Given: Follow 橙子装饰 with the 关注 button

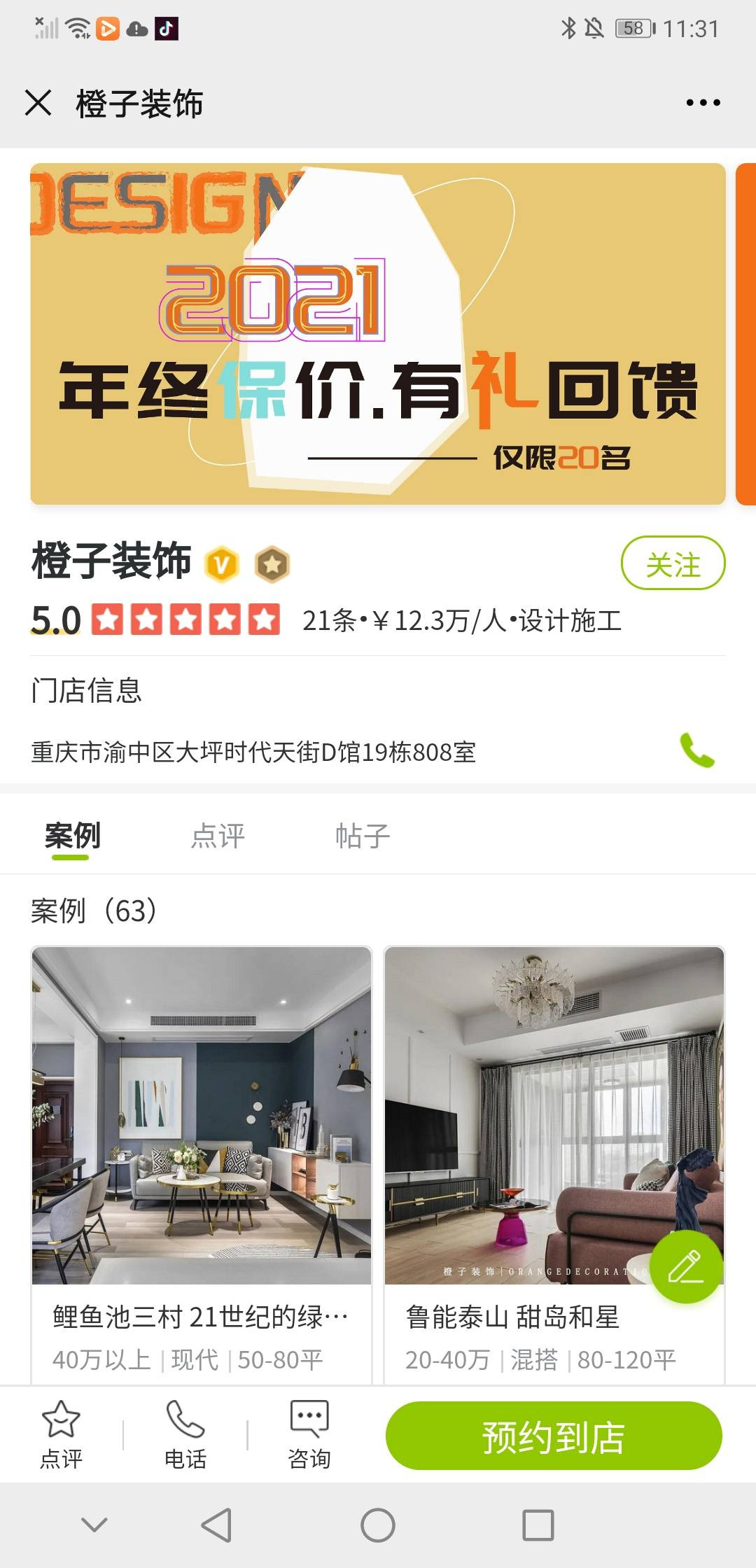Looking at the screenshot, I should (673, 563).
